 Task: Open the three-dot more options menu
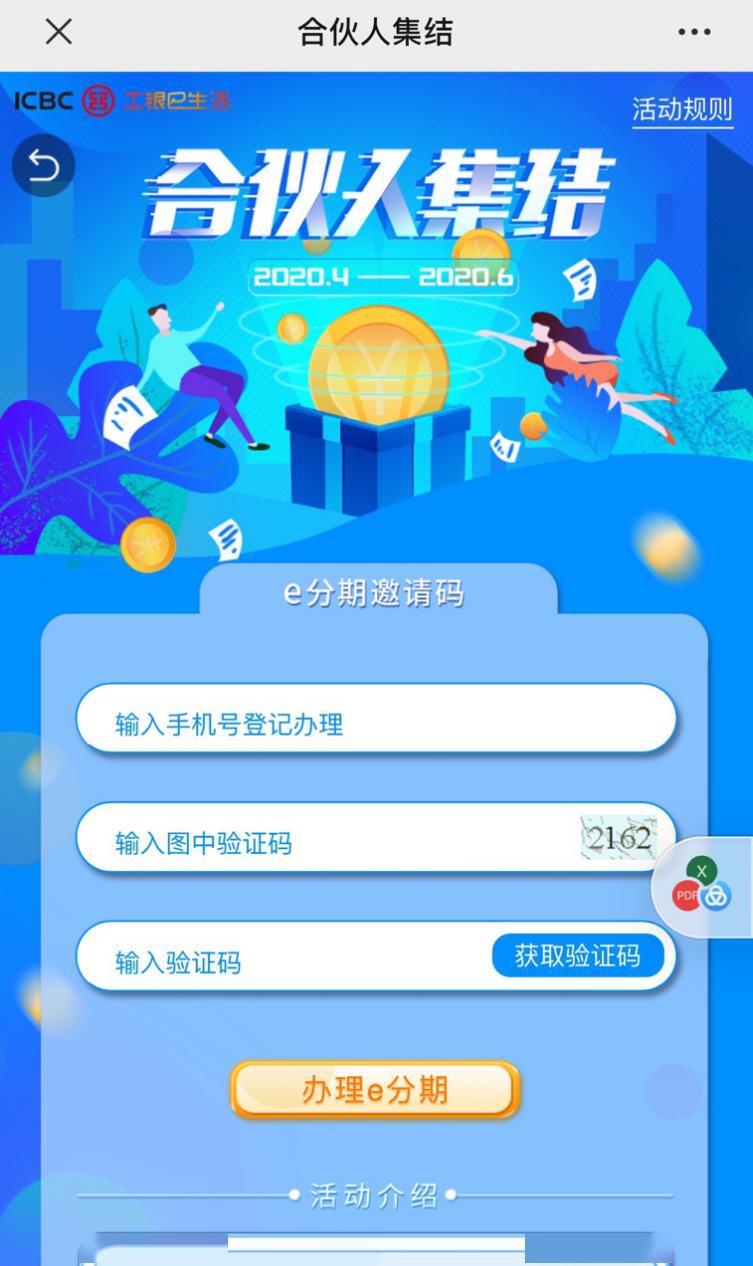pyautogui.click(x=694, y=32)
